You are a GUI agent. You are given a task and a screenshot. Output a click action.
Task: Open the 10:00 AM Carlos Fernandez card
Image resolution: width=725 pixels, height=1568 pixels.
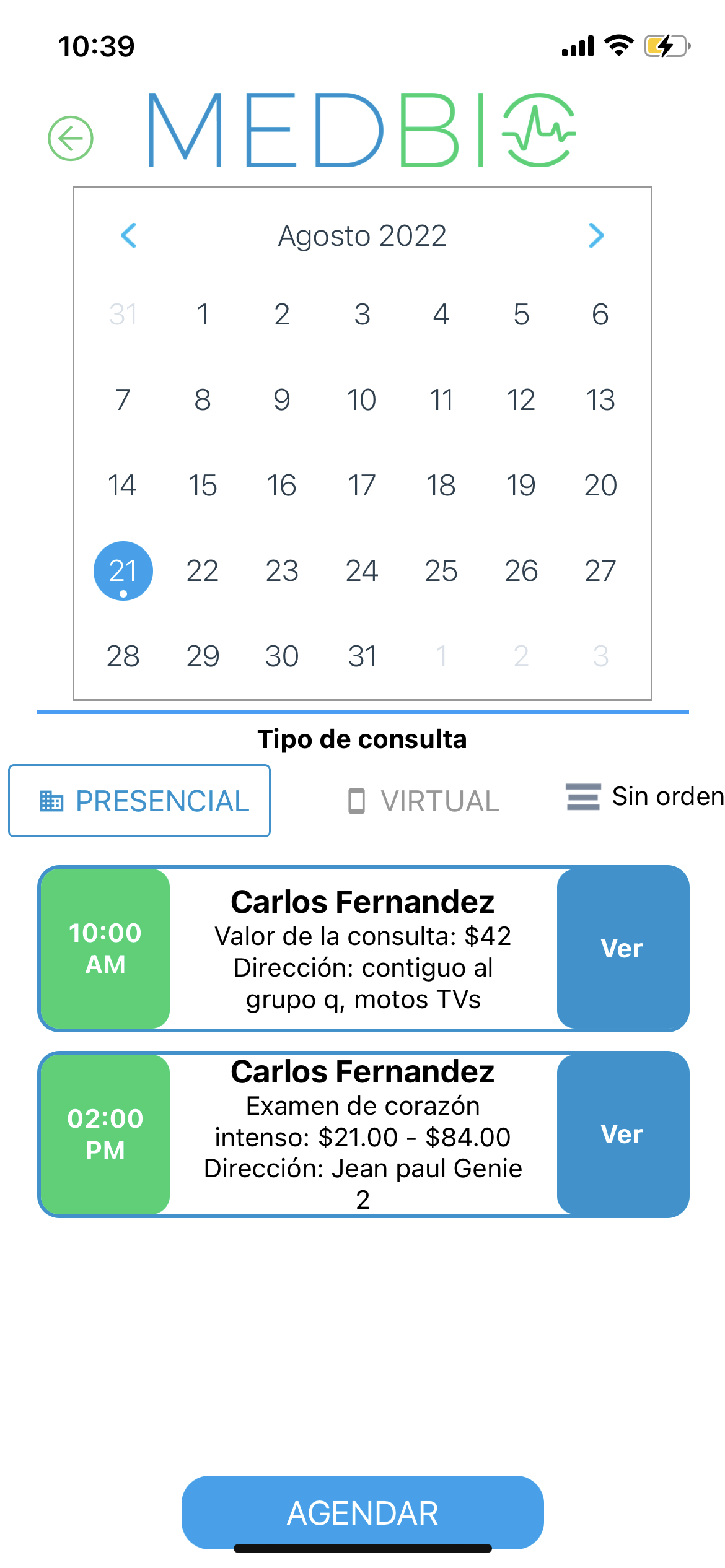click(362, 949)
